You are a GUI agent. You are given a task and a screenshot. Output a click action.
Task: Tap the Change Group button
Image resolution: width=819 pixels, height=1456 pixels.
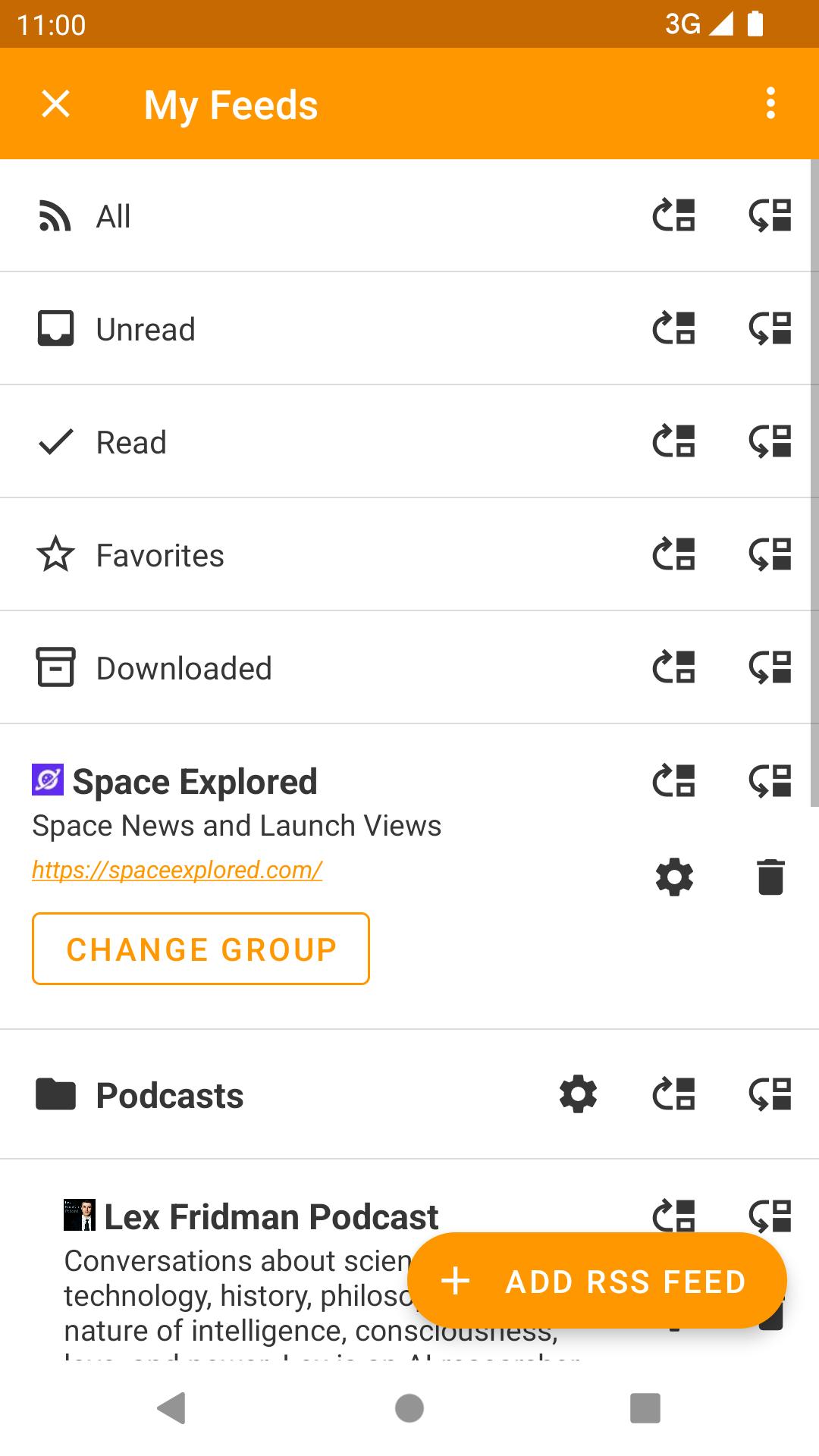(x=201, y=949)
